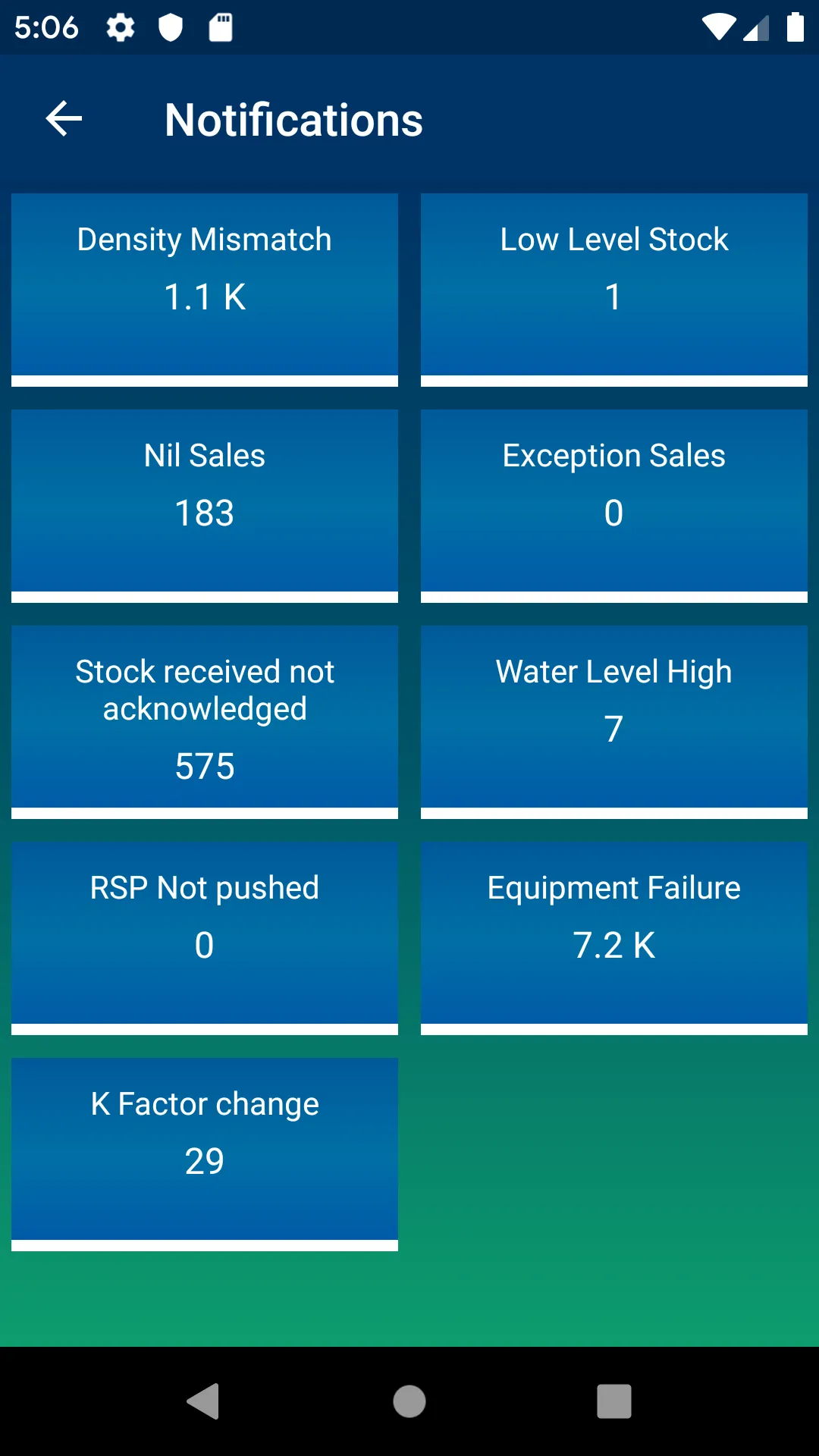Open the Density Mismatch notifications tile
819x1456 pixels.
[204, 288]
